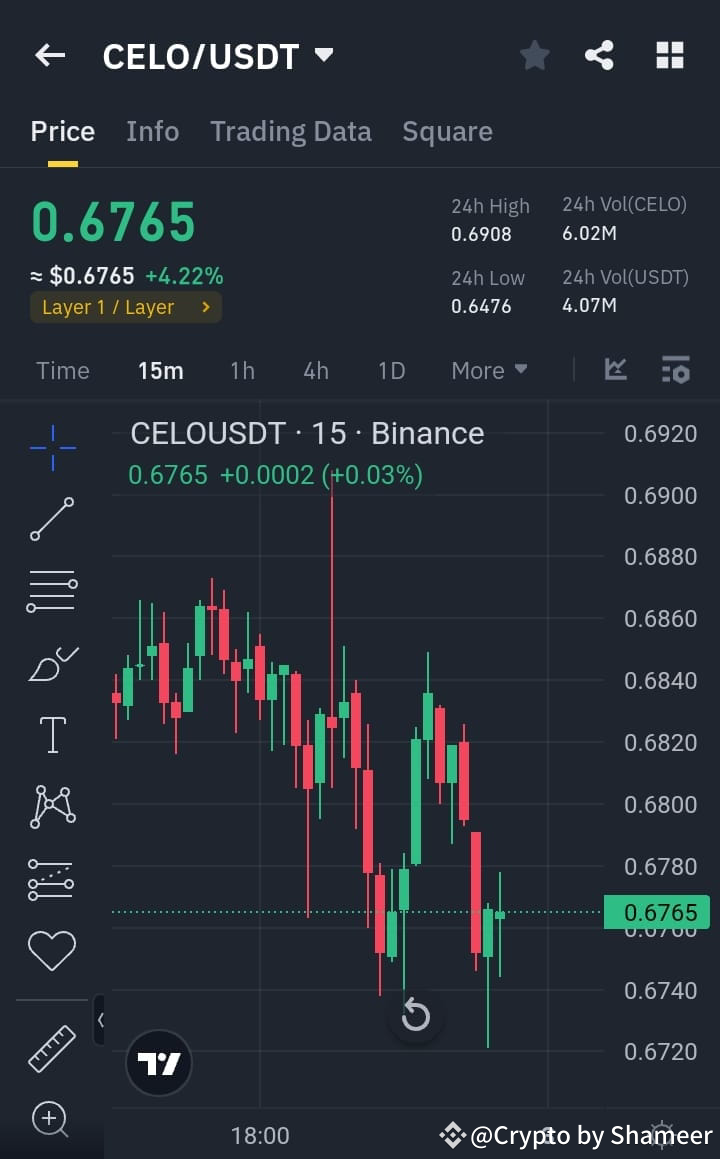Select the brush drawing tool

point(51,662)
